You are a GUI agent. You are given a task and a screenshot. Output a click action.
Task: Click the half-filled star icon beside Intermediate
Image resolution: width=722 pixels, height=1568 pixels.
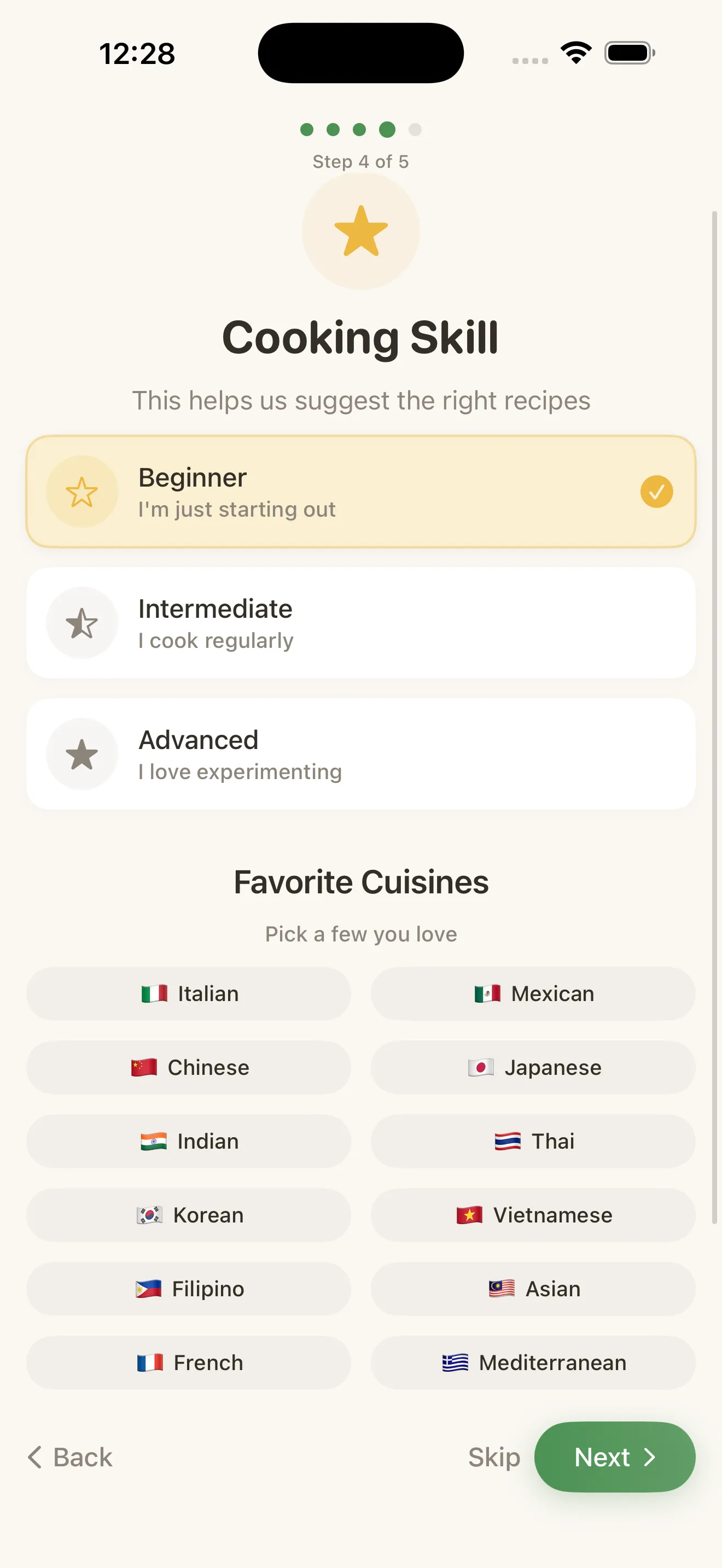click(x=82, y=623)
